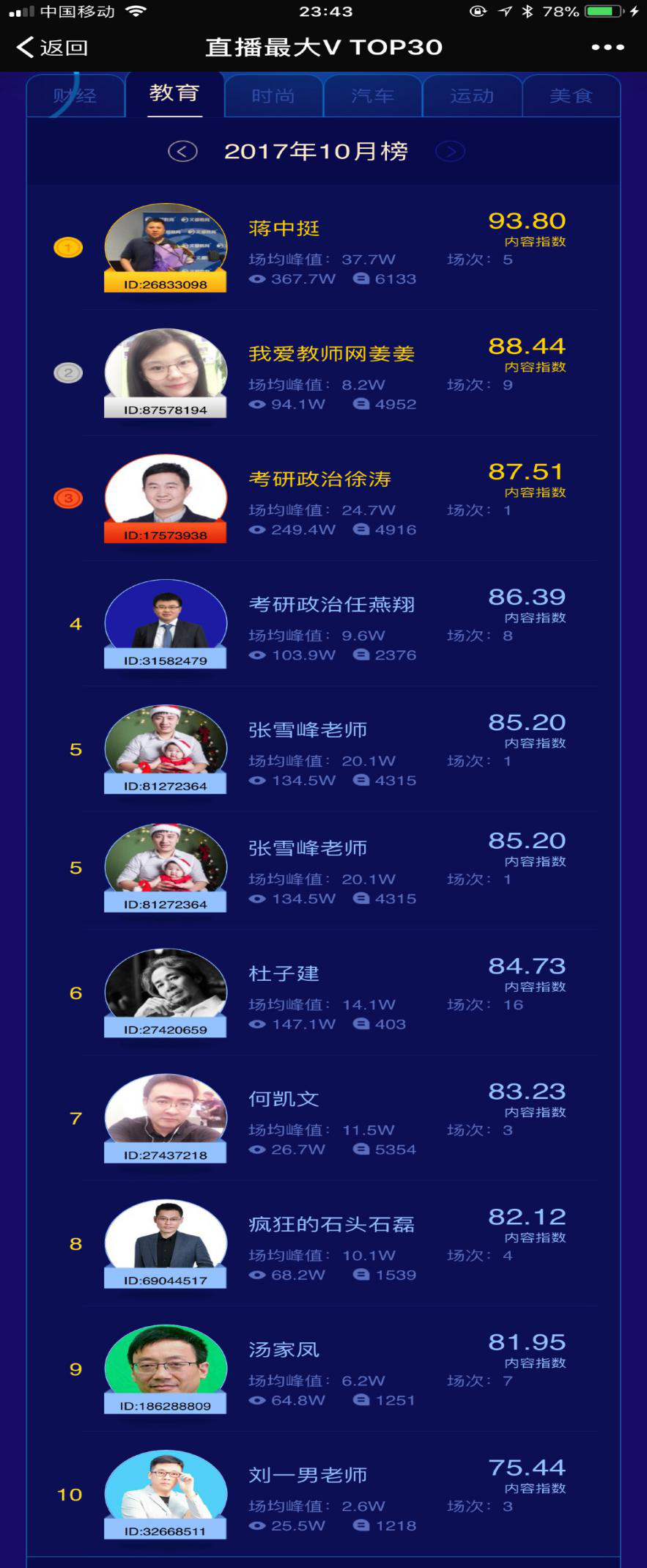Image resolution: width=647 pixels, height=1568 pixels.
Task: Switch to the 财经 tab
Action: pyautogui.click(x=75, y=96)
